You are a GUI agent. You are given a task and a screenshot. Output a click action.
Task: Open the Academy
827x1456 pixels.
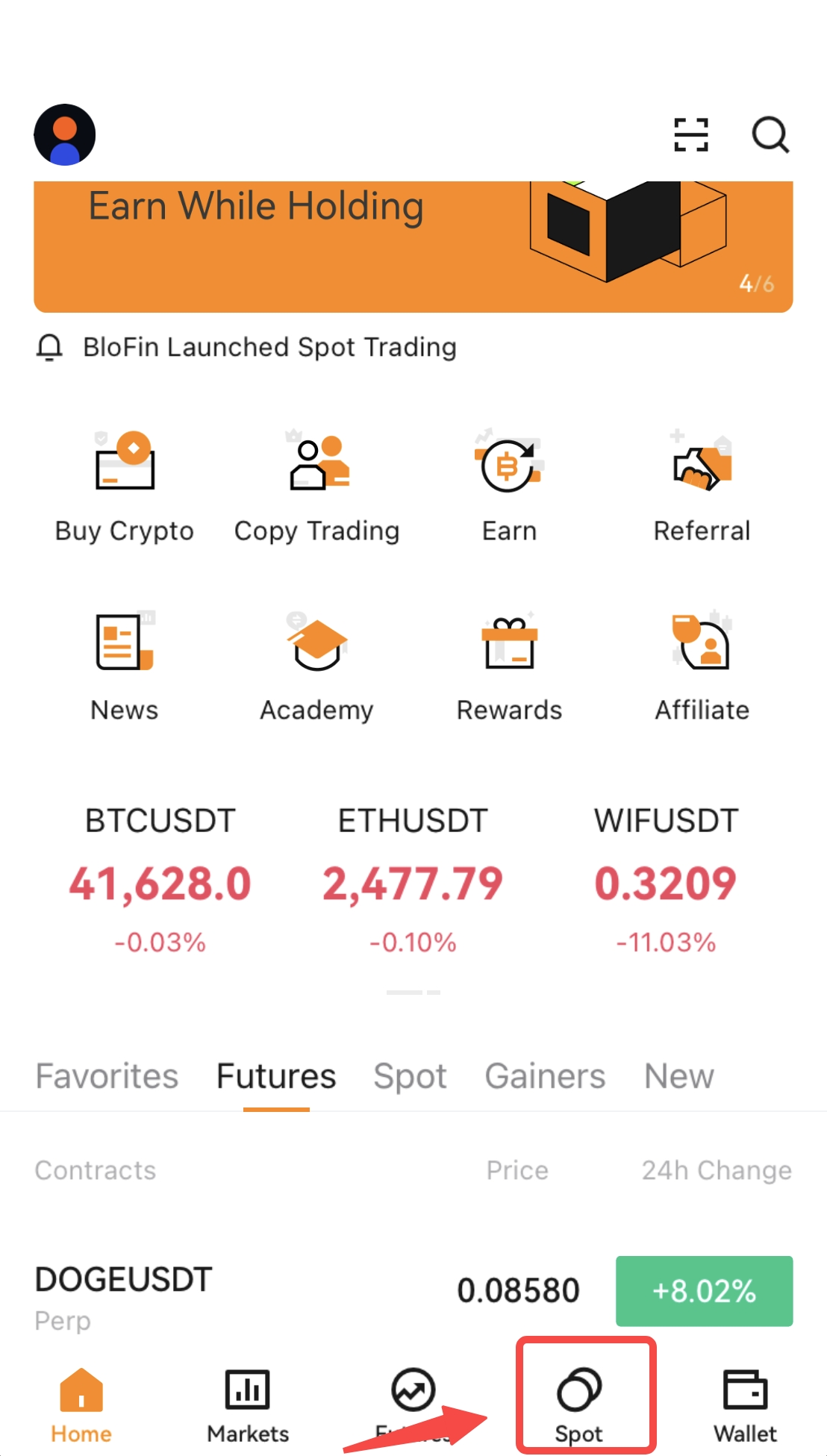click(316, 664)
